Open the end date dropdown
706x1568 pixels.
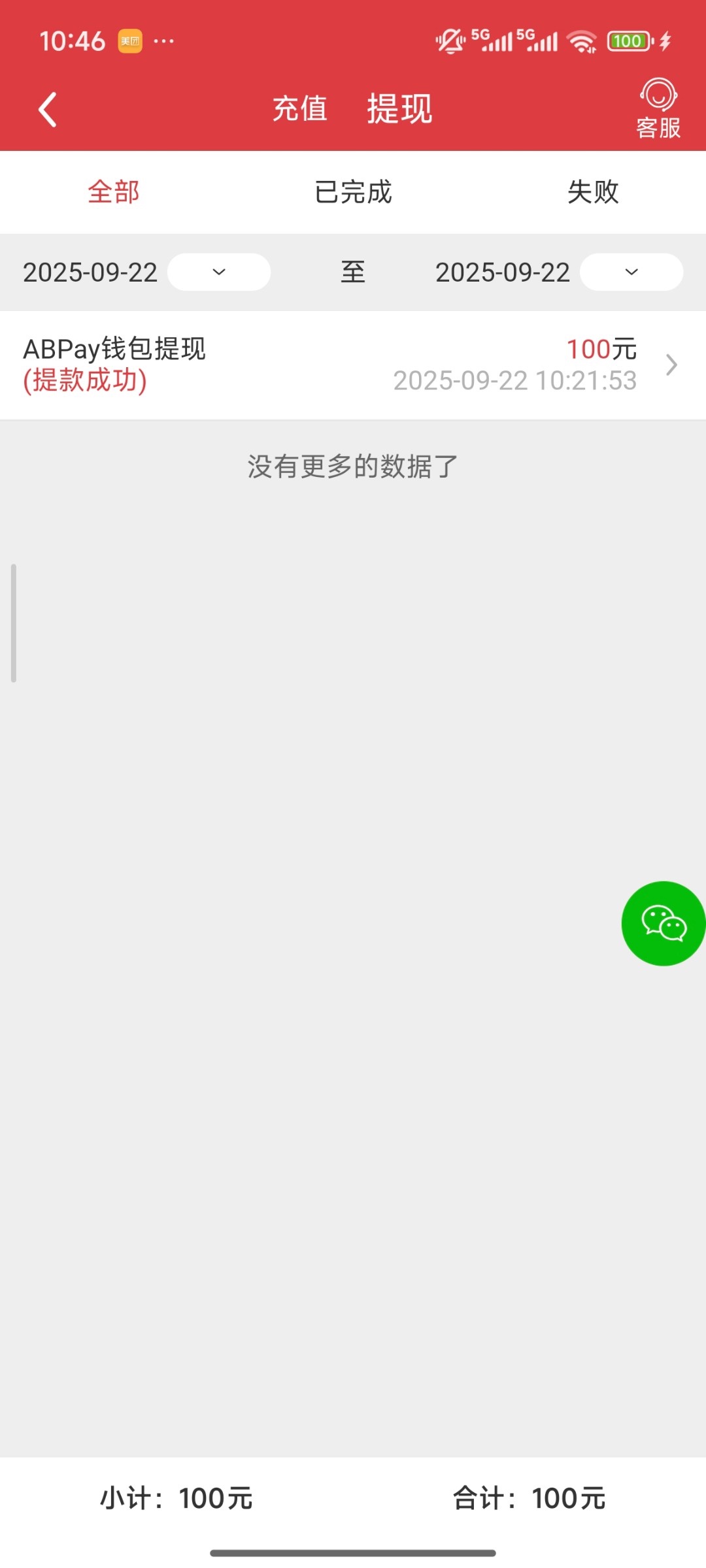[631, 272]
